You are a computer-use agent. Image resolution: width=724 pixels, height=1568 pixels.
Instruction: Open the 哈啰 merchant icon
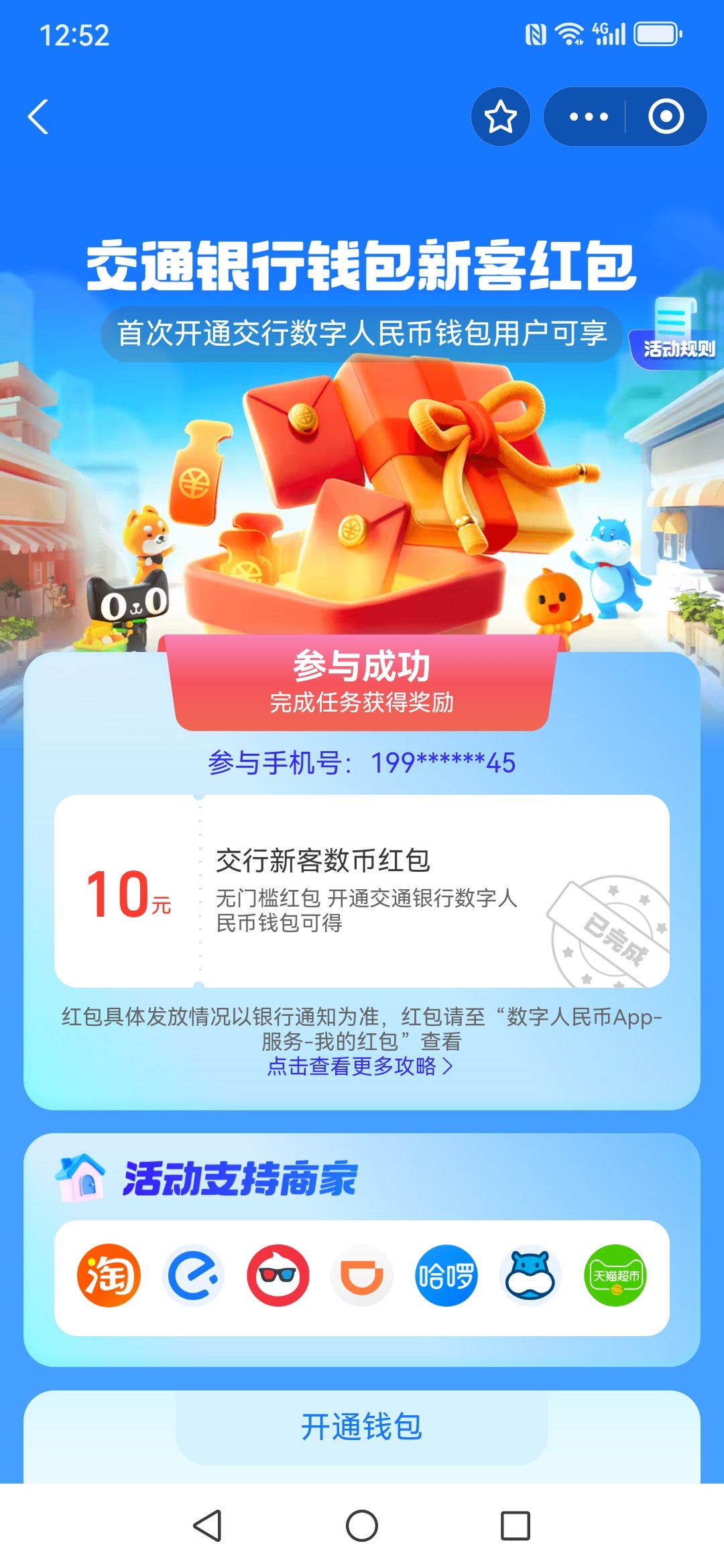[446, 1276]
